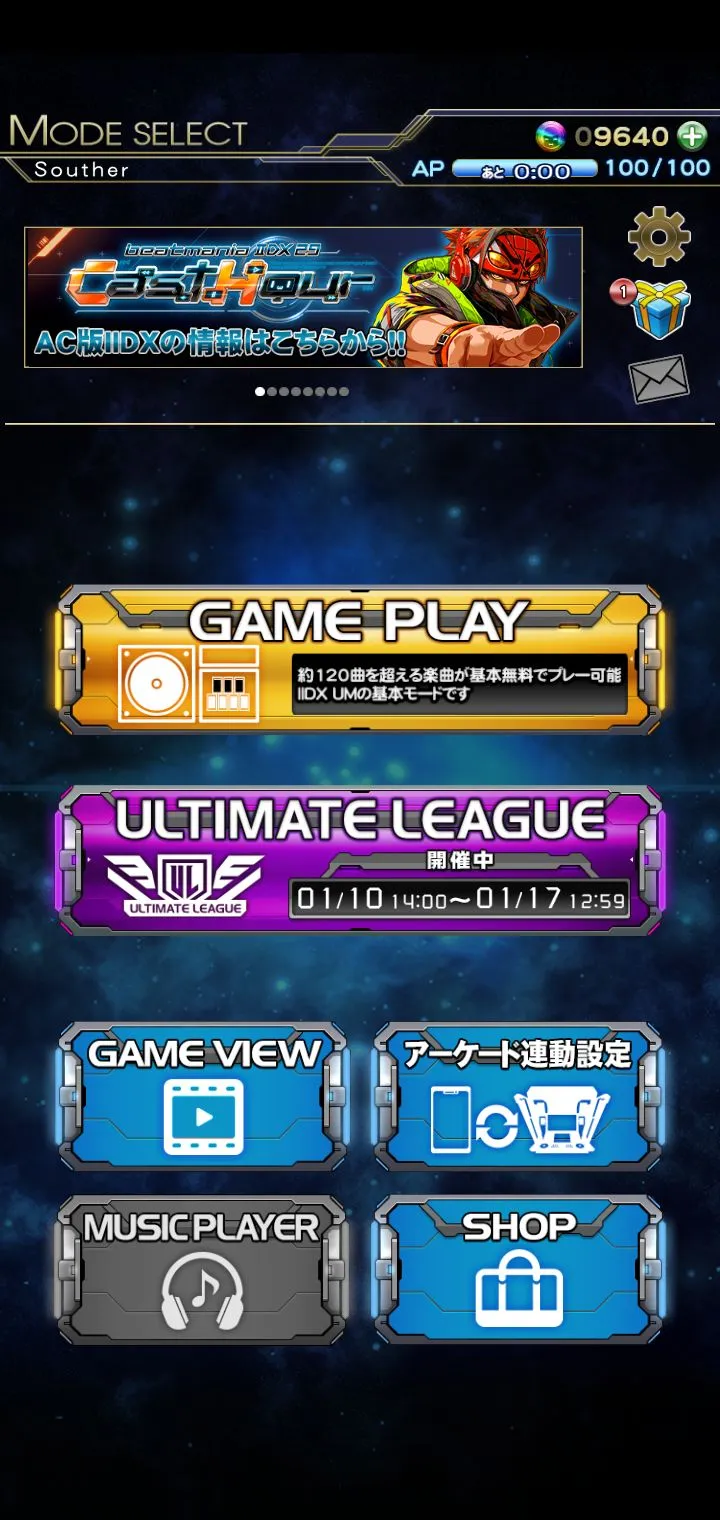Enter the ULTIMATE LEAGUE event

pos(360,861)
